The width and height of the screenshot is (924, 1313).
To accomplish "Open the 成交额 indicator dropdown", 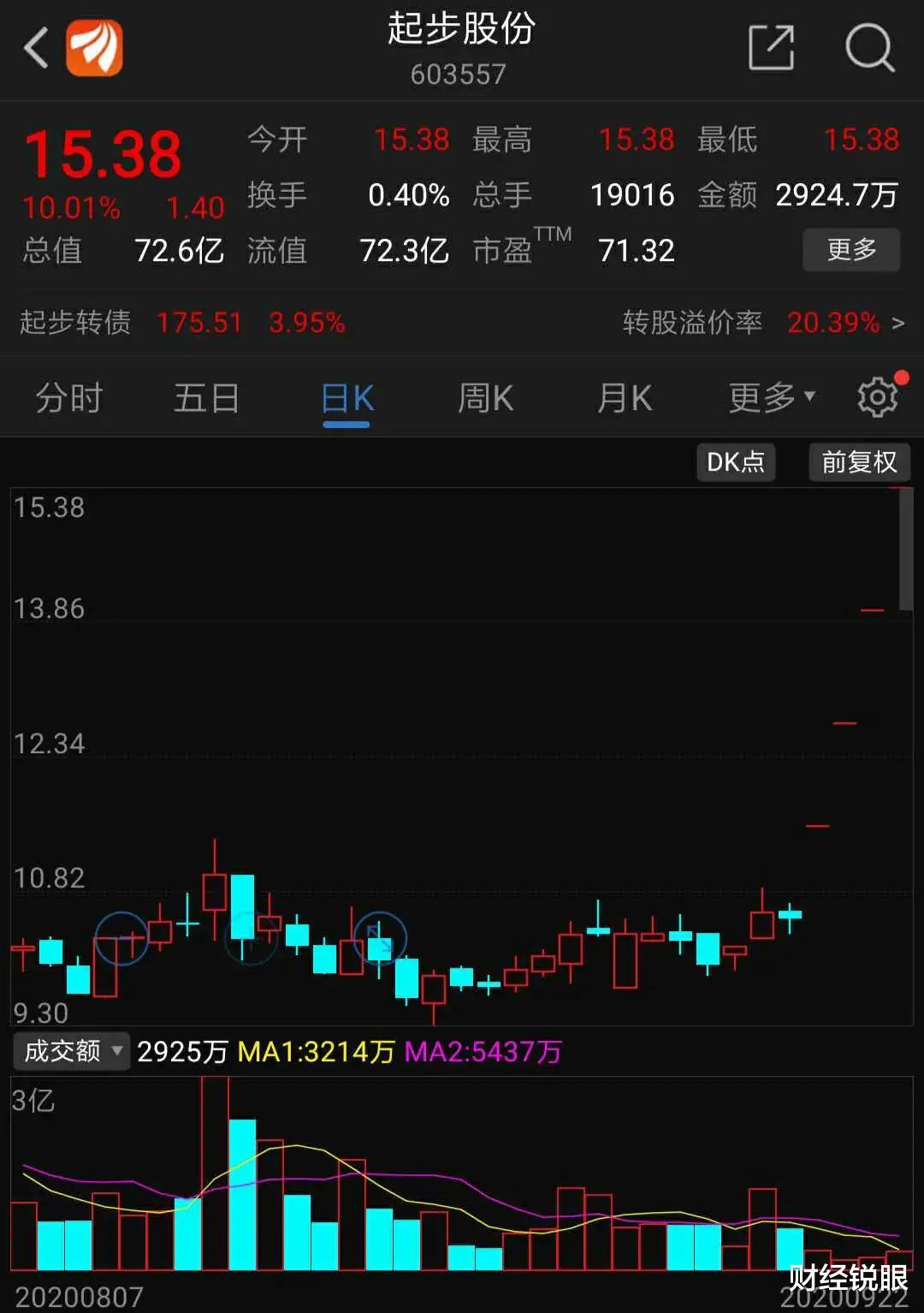I will pos(70,1051).
